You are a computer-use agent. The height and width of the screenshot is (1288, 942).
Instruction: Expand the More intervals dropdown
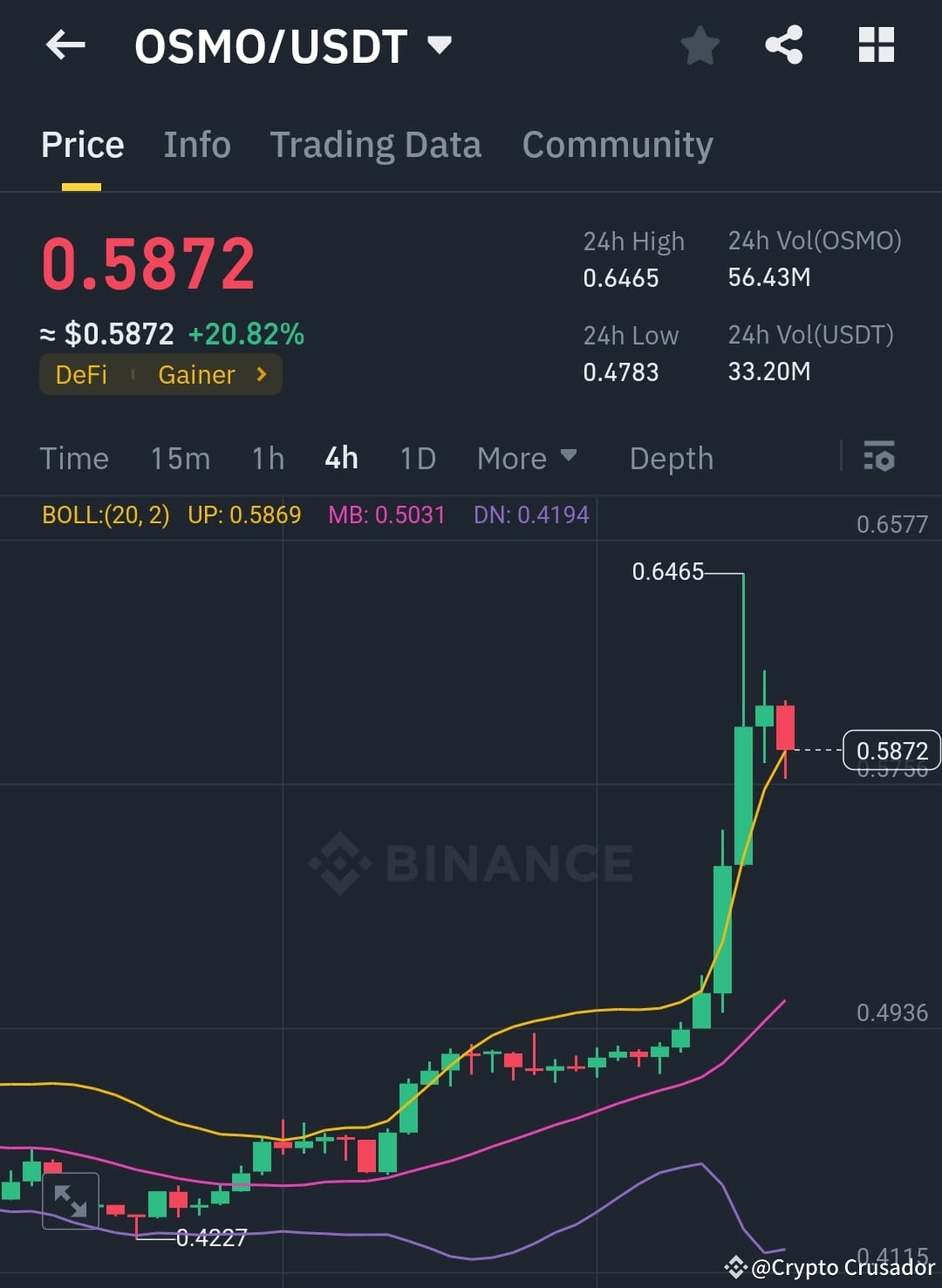coord(526,457)
